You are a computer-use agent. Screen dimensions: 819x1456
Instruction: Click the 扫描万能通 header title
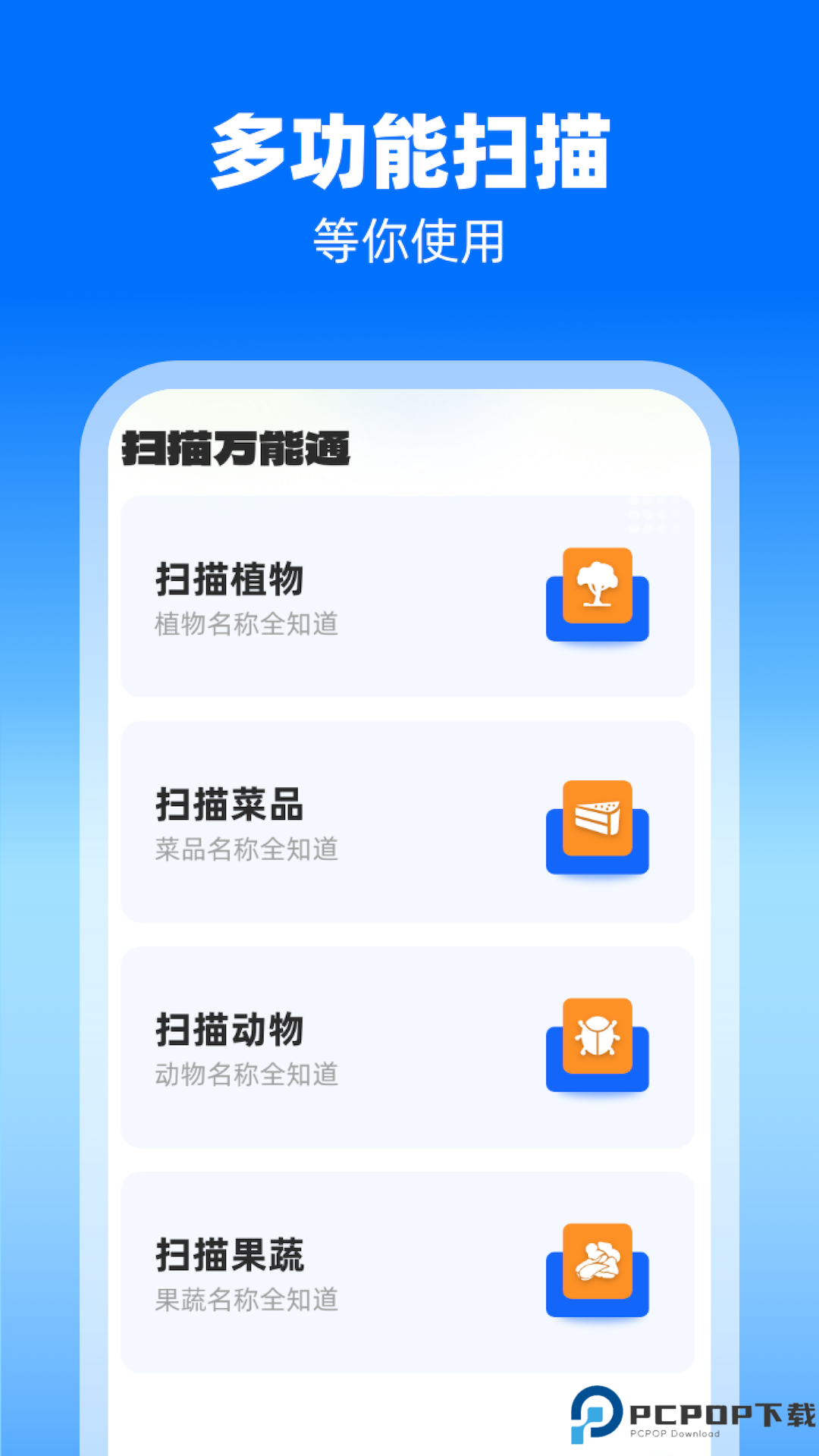[x=235, y=449]
